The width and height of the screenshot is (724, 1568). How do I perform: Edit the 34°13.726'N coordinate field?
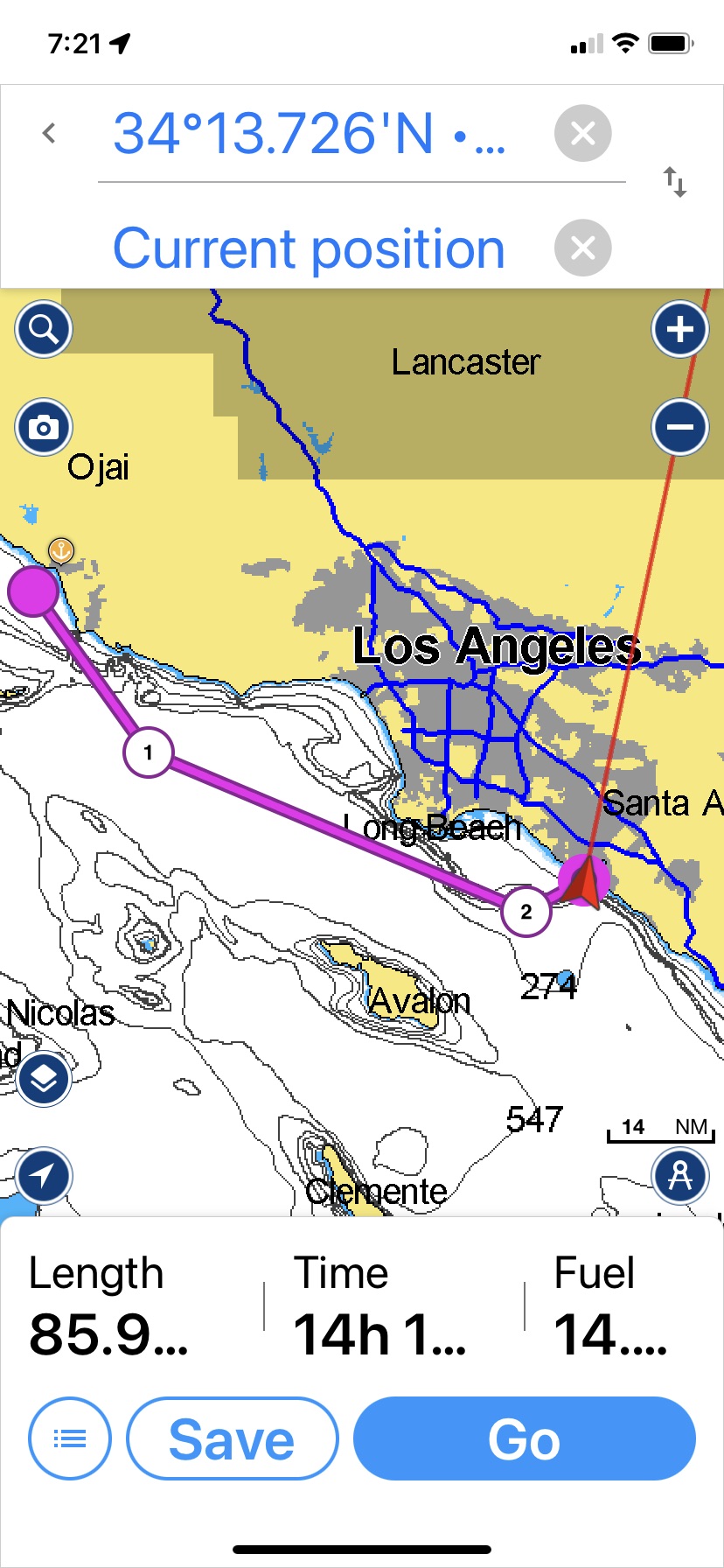pos(309,134)
